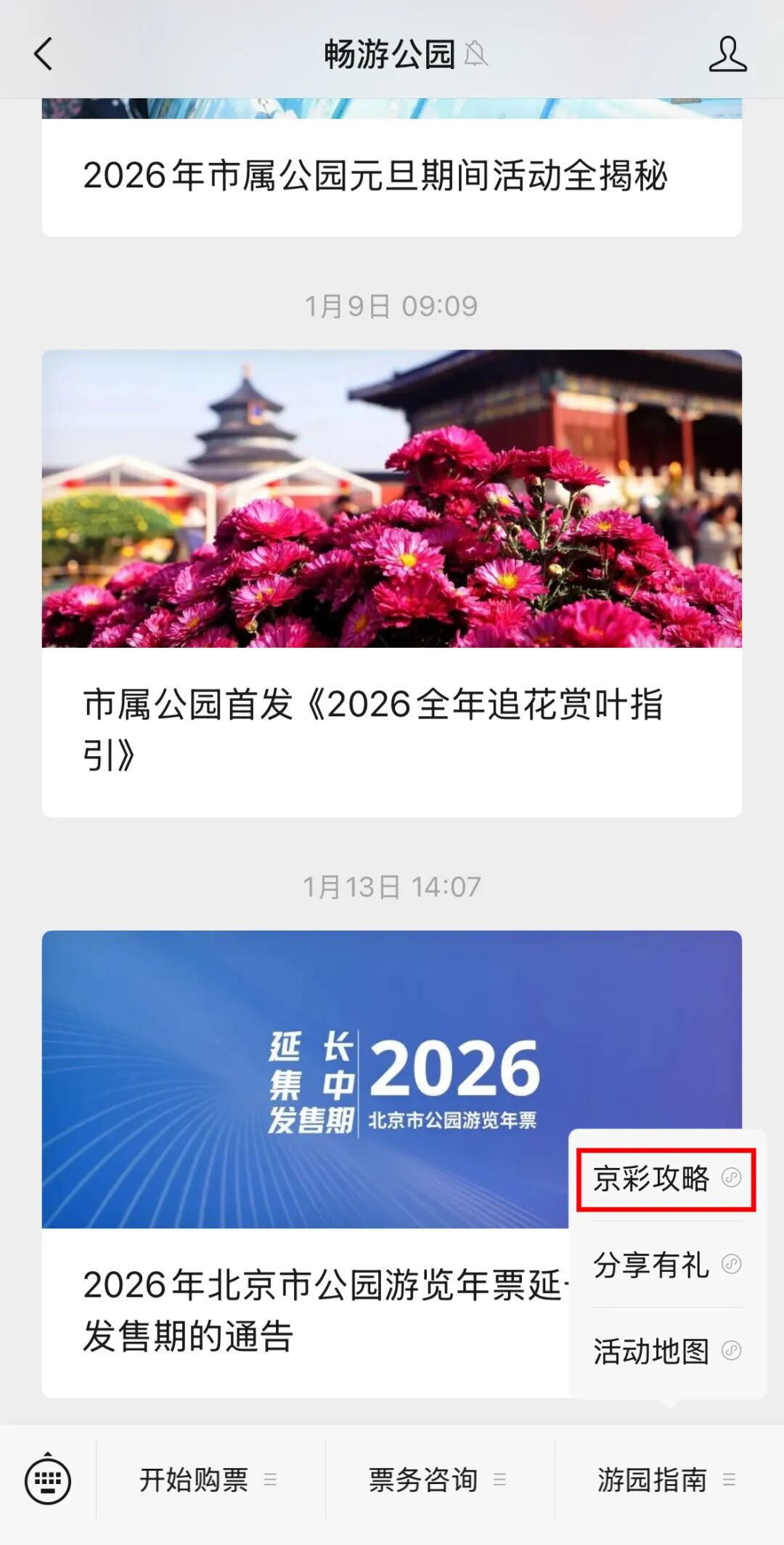Select 分享有礼 menu option

pos(666,1265)
